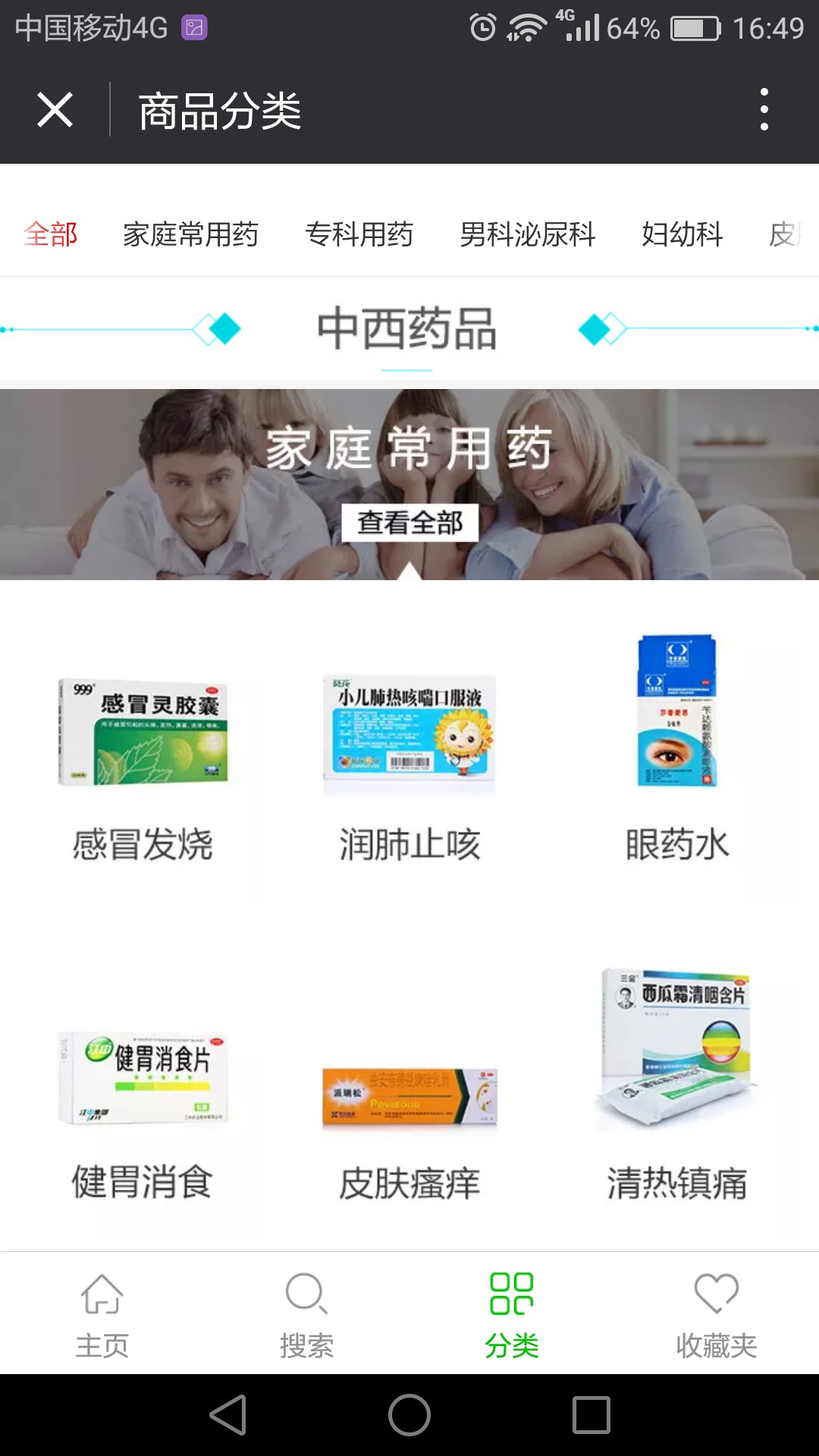
Task: Go to the 妇幼科 tab
Action: pyautogui.click(x=682, y=234)
